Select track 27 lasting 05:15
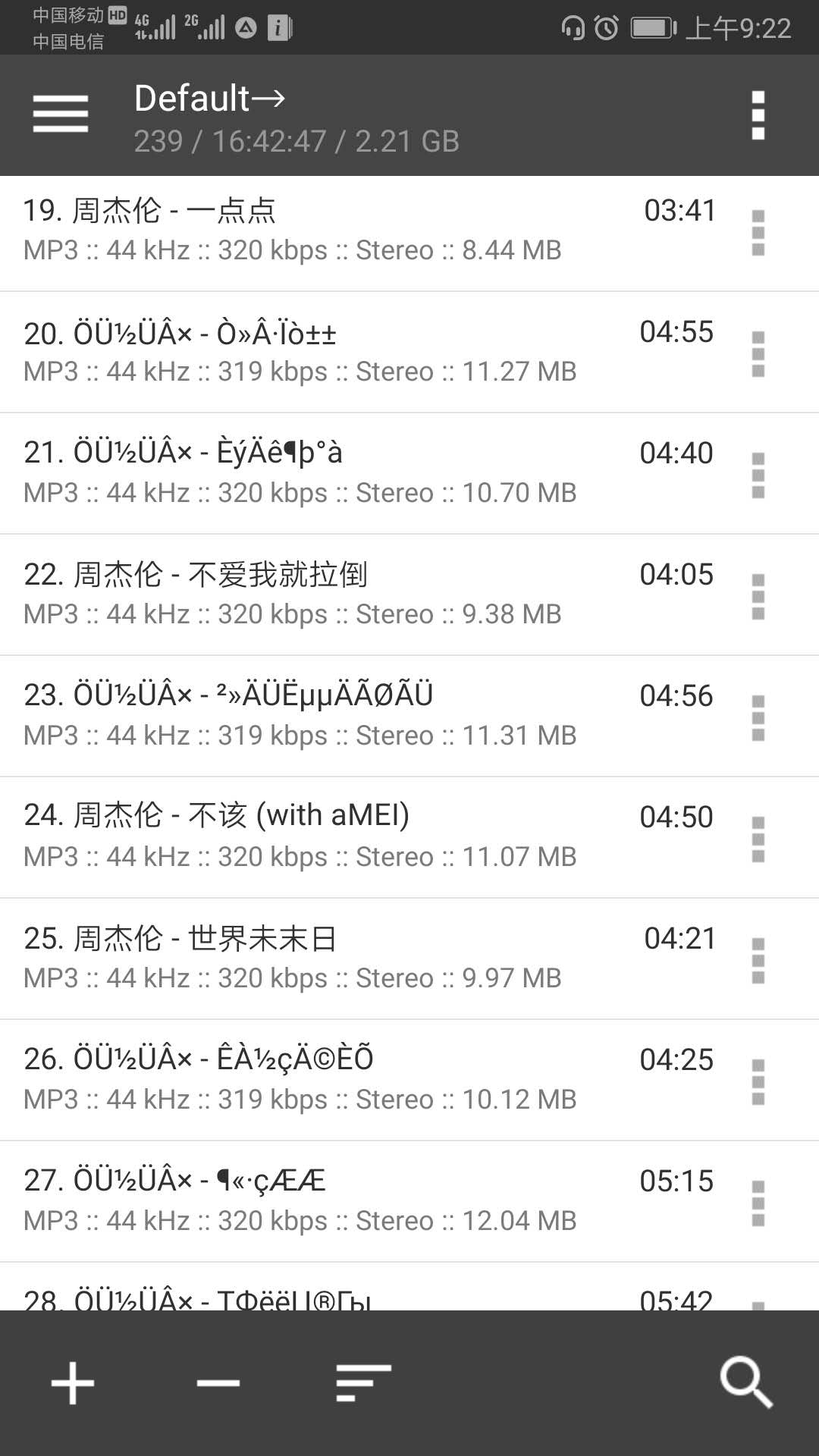This screenshot has height=1456, width=819. click(303, 1200)
